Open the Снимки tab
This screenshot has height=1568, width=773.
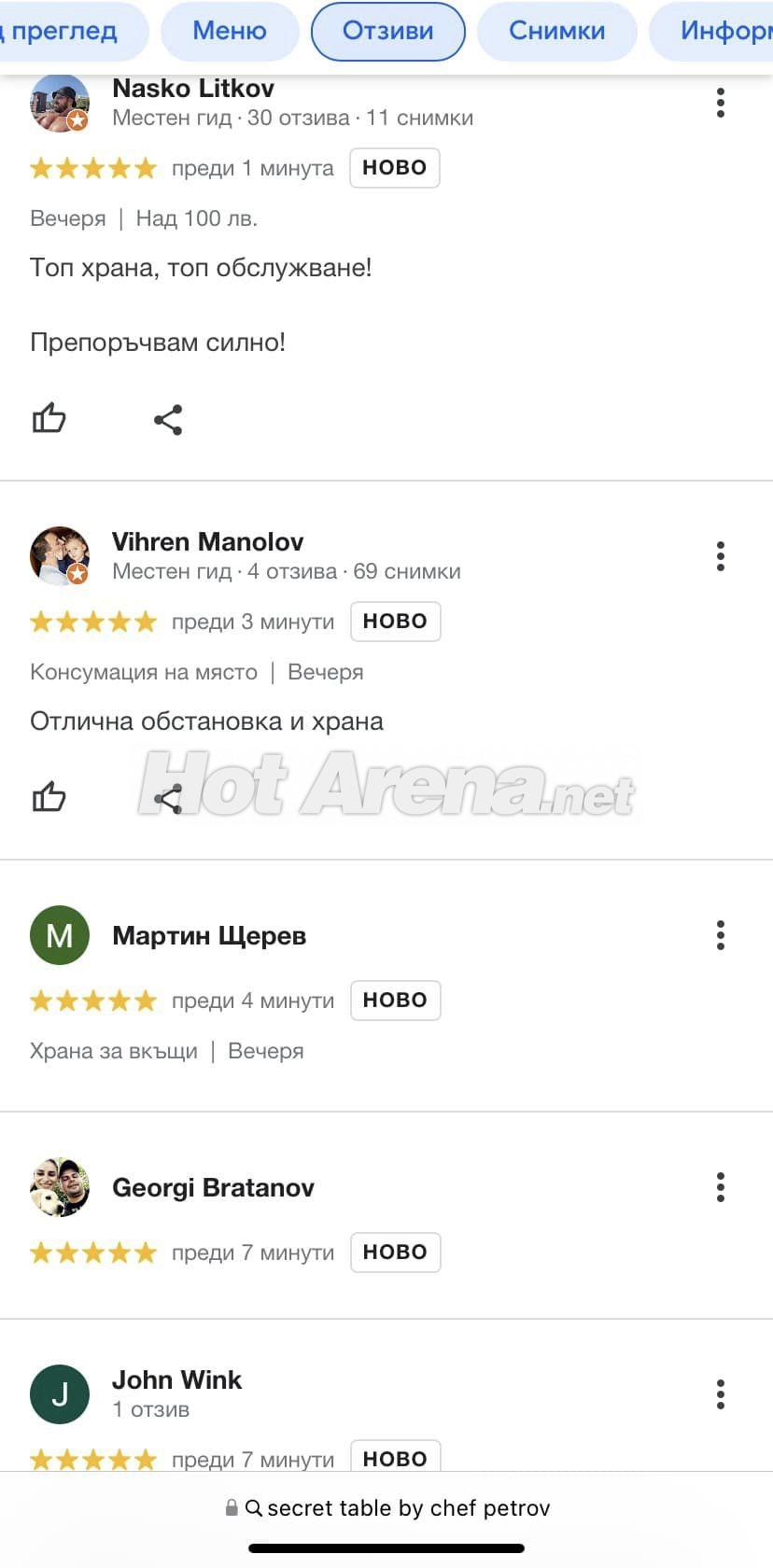coord(556,31)
